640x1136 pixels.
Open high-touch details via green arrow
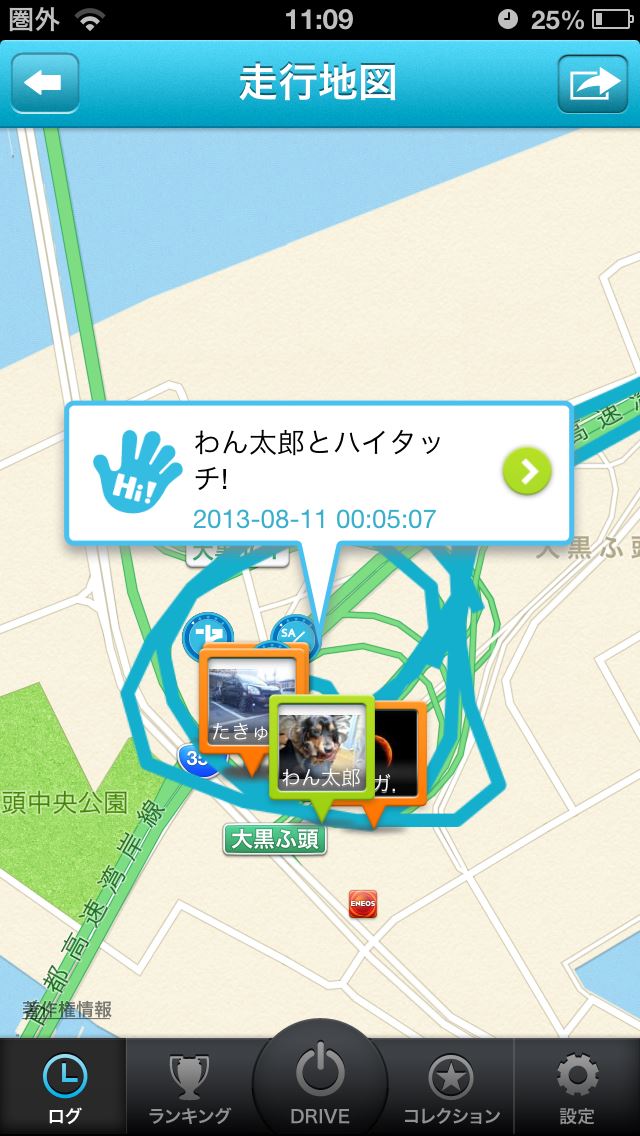tap(527, 471)
